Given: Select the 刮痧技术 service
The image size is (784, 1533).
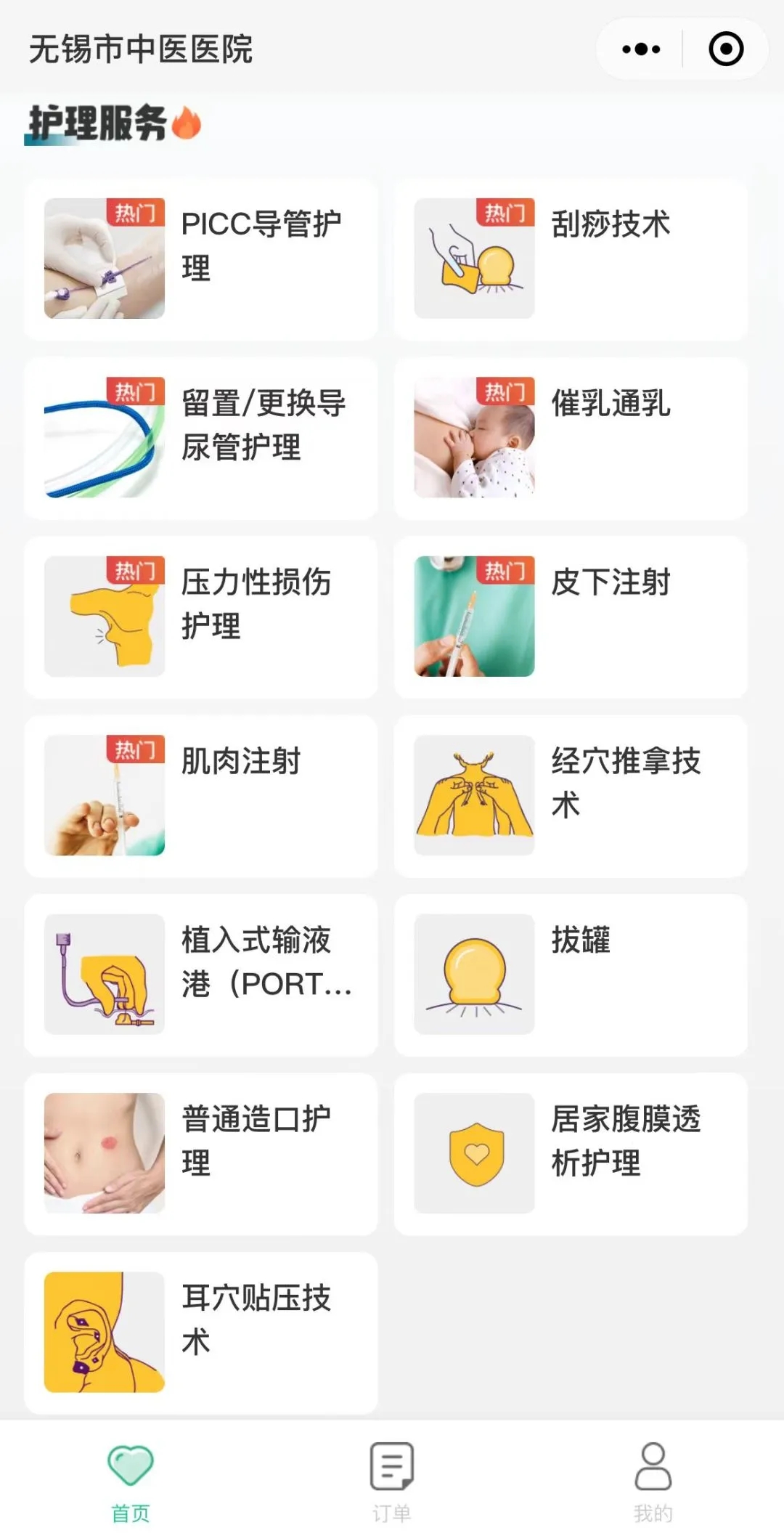Looking at the screenshot, I should (x=571, y=259).
